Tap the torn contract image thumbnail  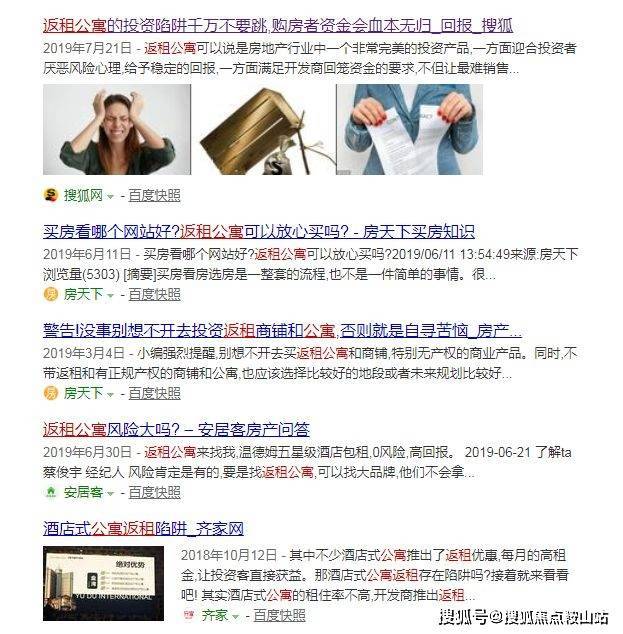(408, 130)
